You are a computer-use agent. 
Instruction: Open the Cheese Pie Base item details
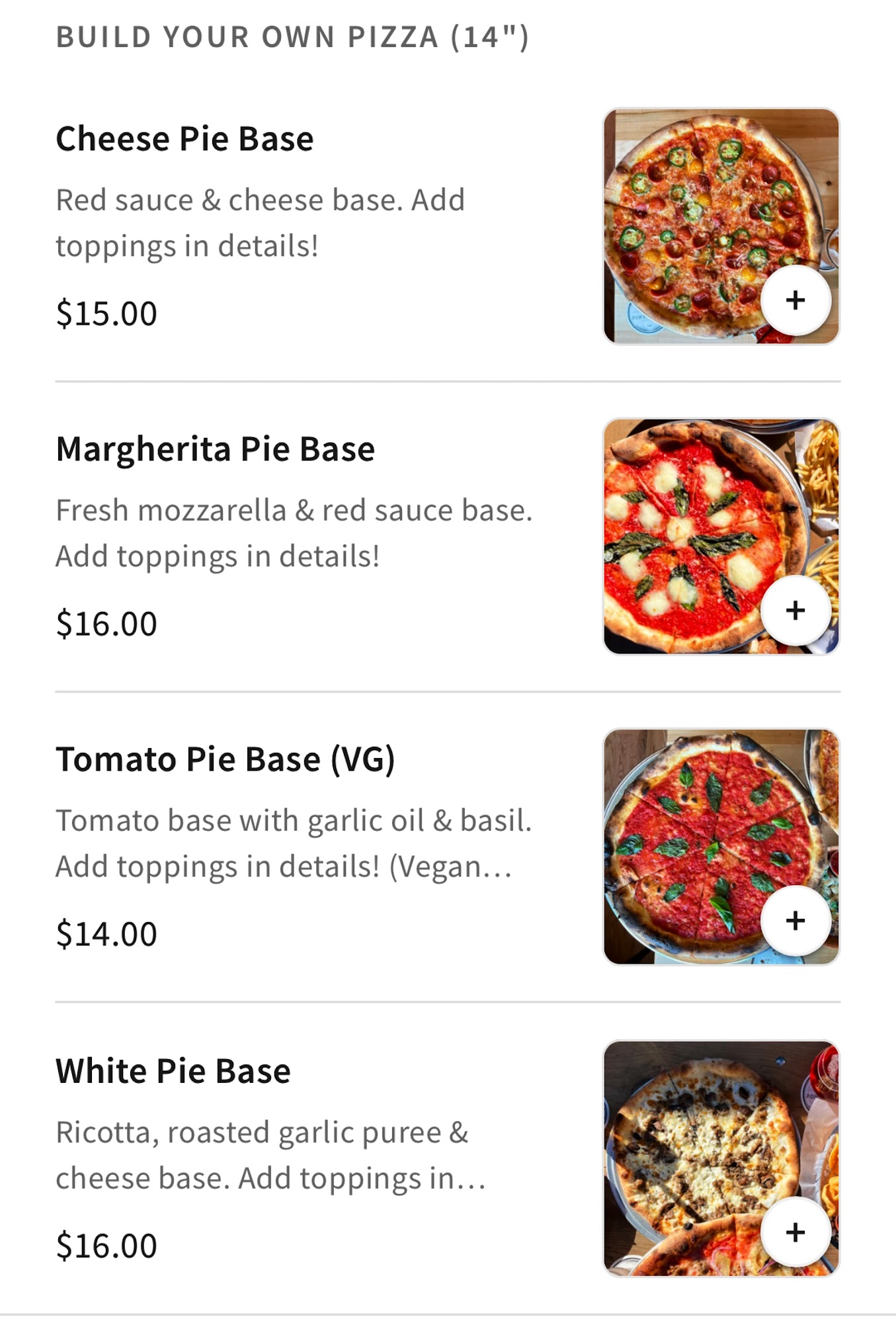pos(185,139)
